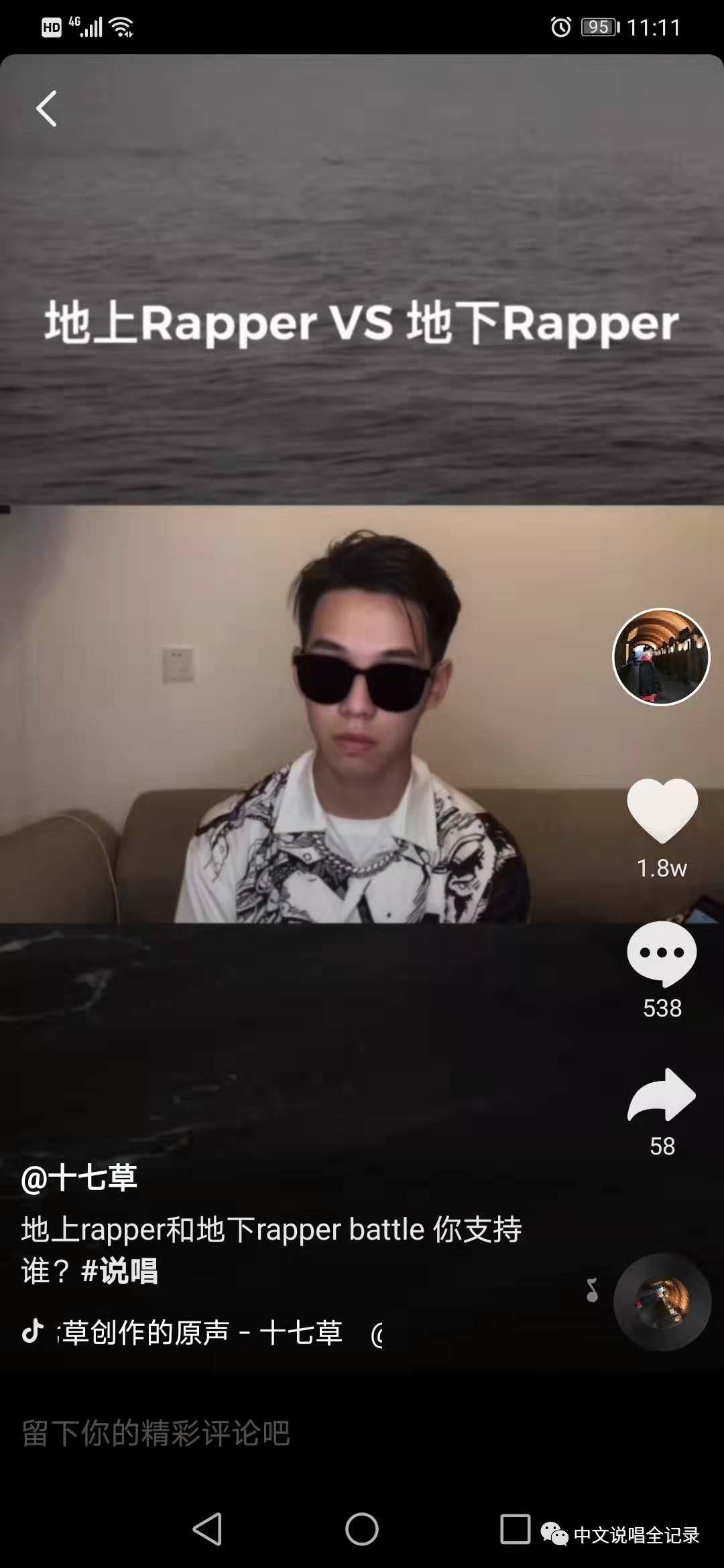Open the original sound by 十七草

[x=201, y=1332]
